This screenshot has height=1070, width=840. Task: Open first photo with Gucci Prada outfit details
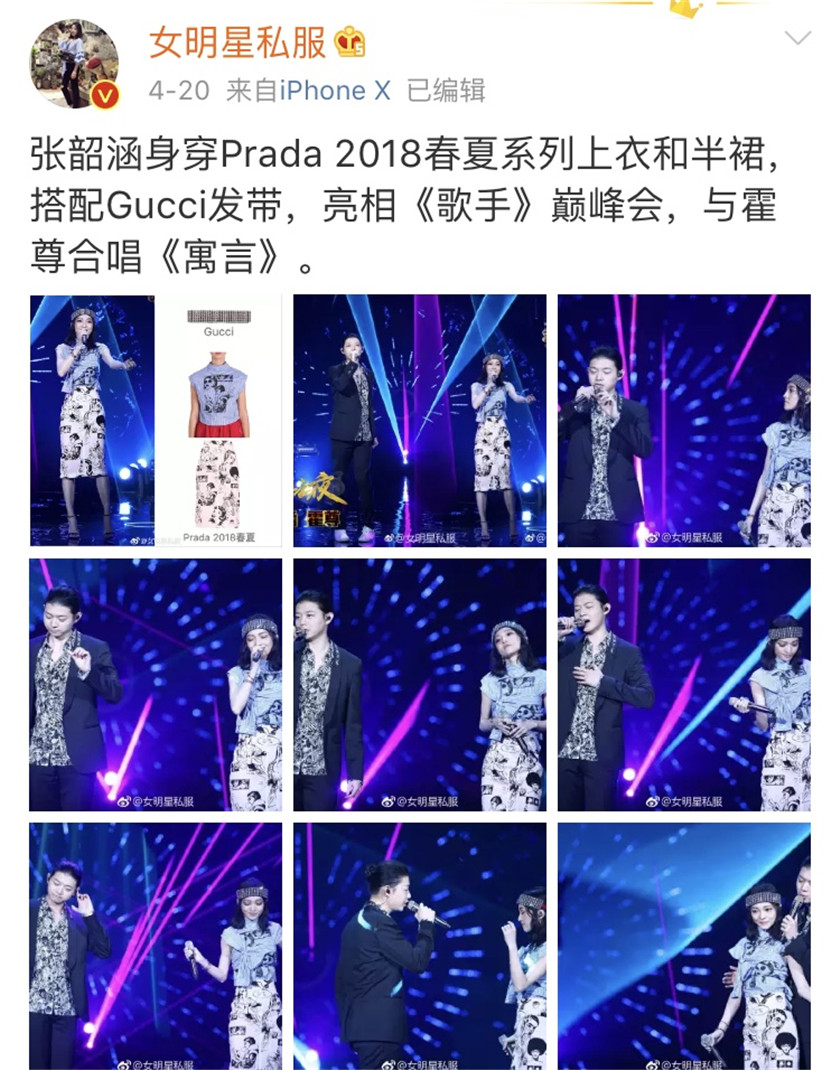click(155, 420)
